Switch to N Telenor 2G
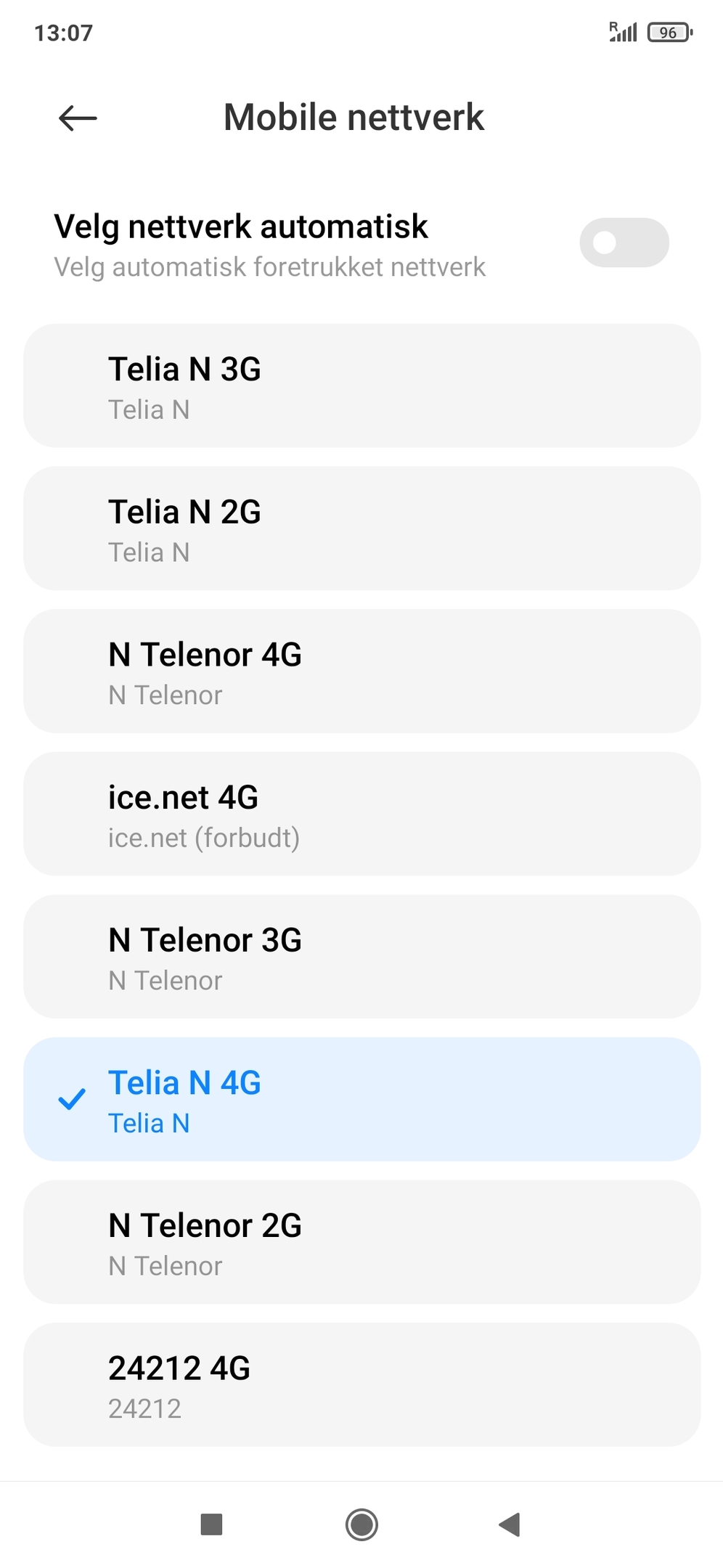Viewport: 723px width, 1568px height. click(361, 1241)
